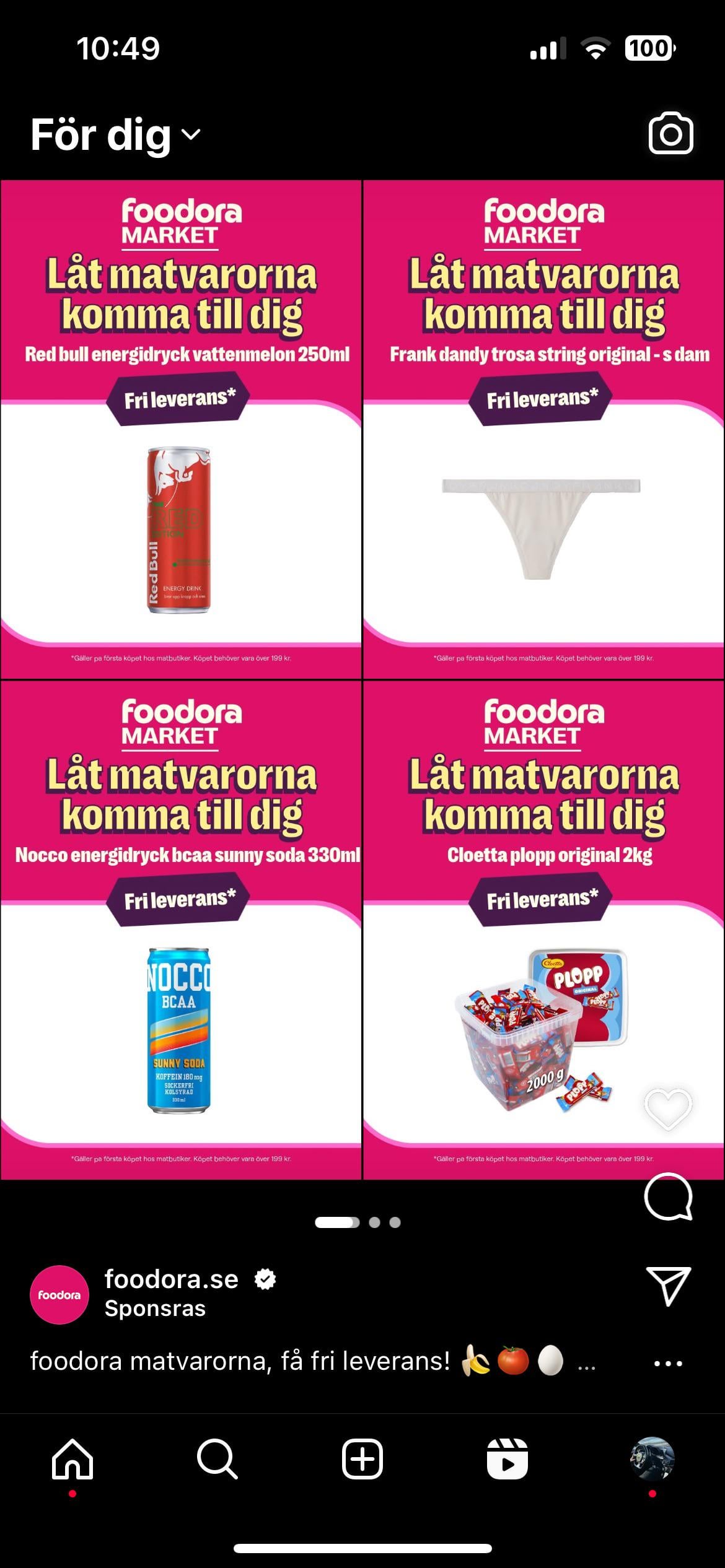This screenshot has height=1568, width=725.
Task: Open the three-dot post options menu
Action: [668, 1363]
